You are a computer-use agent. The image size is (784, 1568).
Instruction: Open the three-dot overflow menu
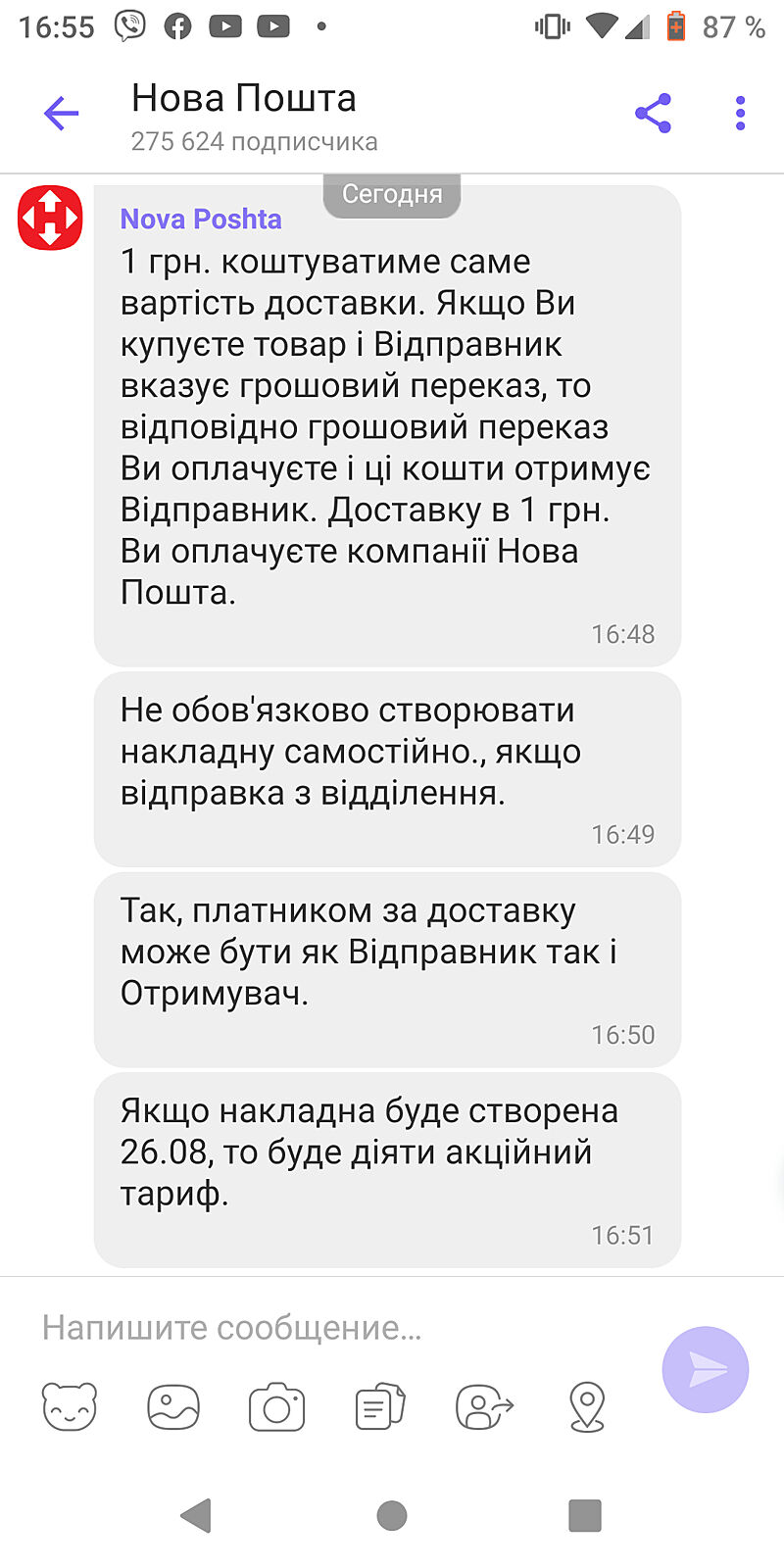tap(740, 114)
